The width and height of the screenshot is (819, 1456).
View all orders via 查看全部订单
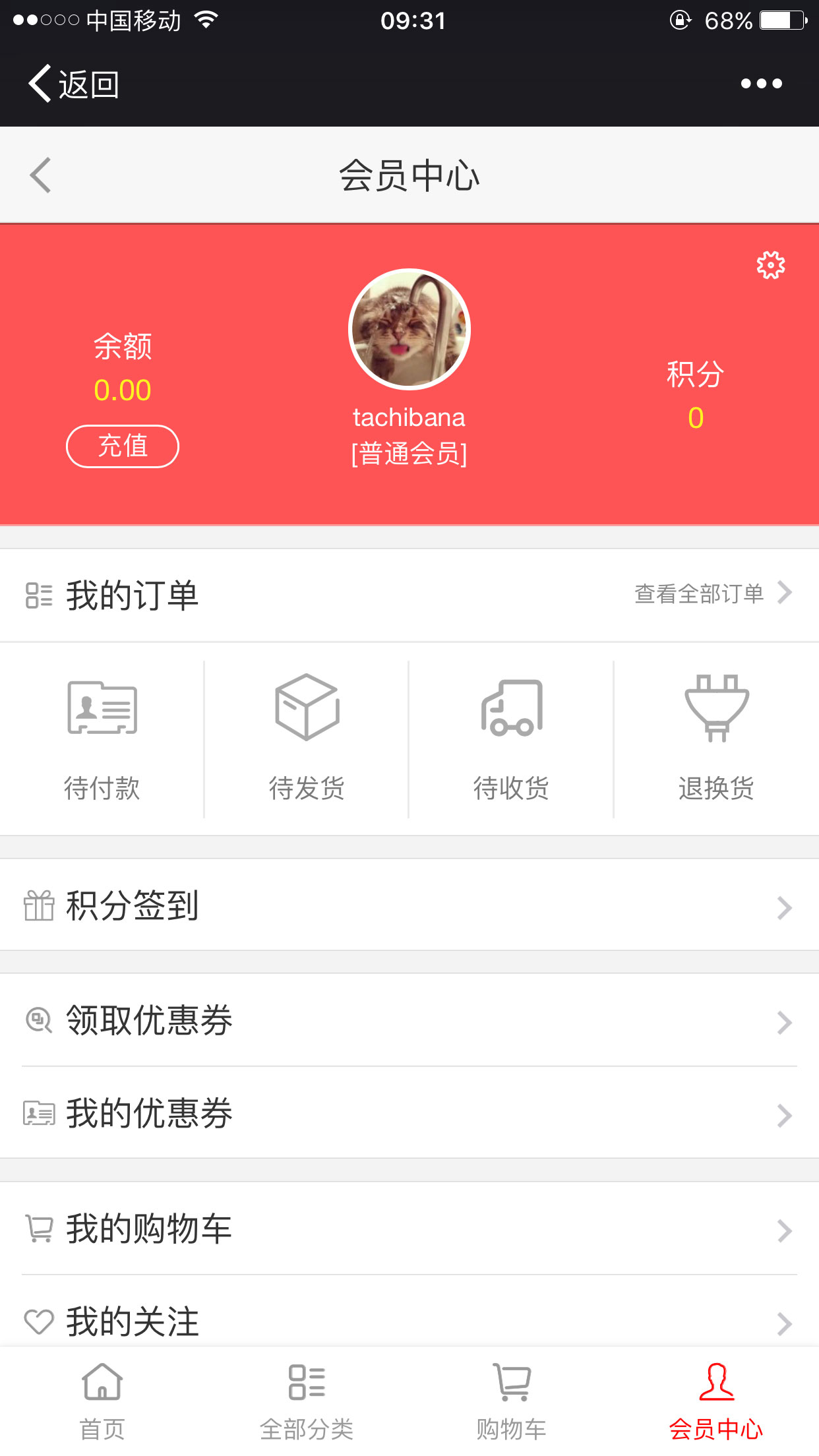(712, 593)
